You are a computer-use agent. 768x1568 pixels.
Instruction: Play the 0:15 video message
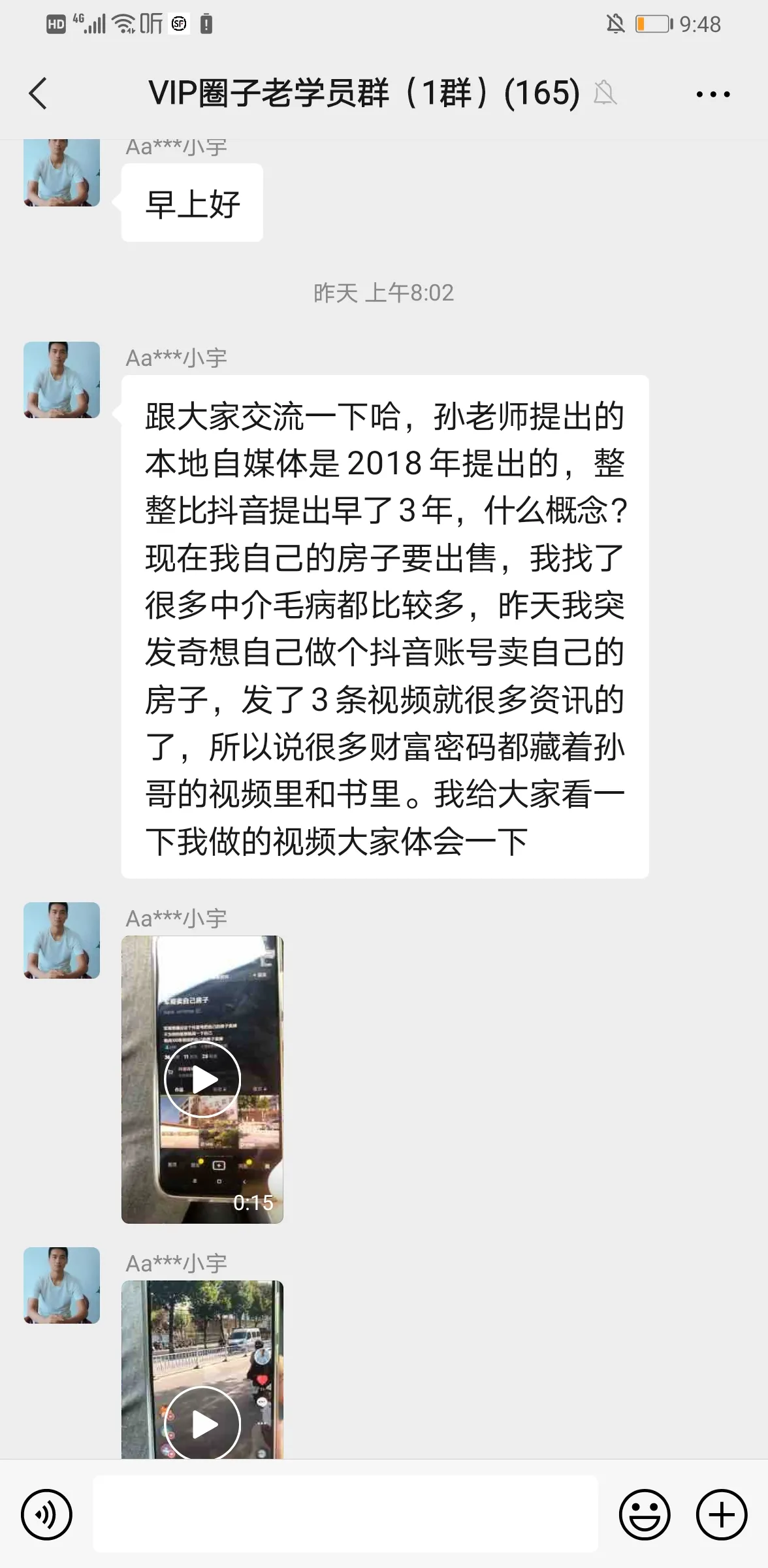tap(202, 1079)
